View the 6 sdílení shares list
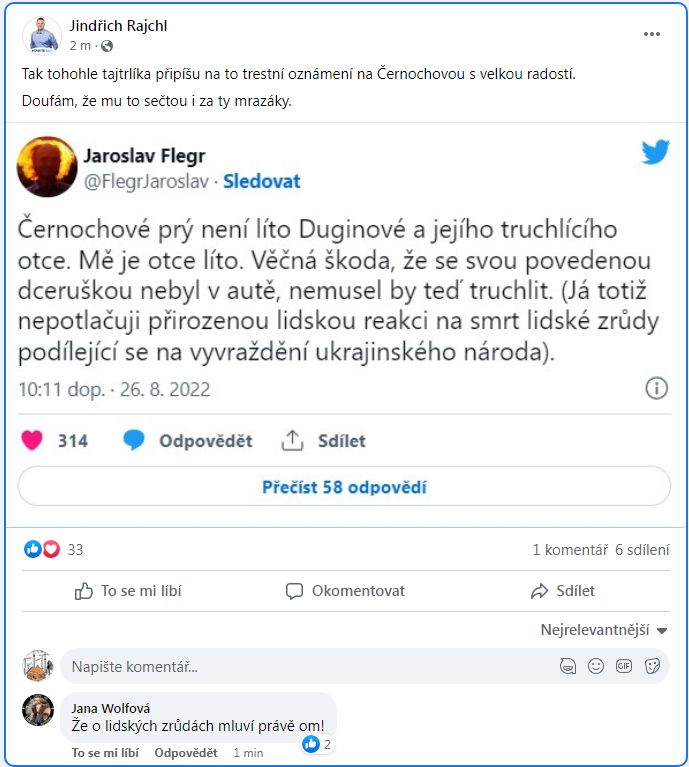Viewport: 689px width, 767px height. pyautogui.click(x=641, y=549)
